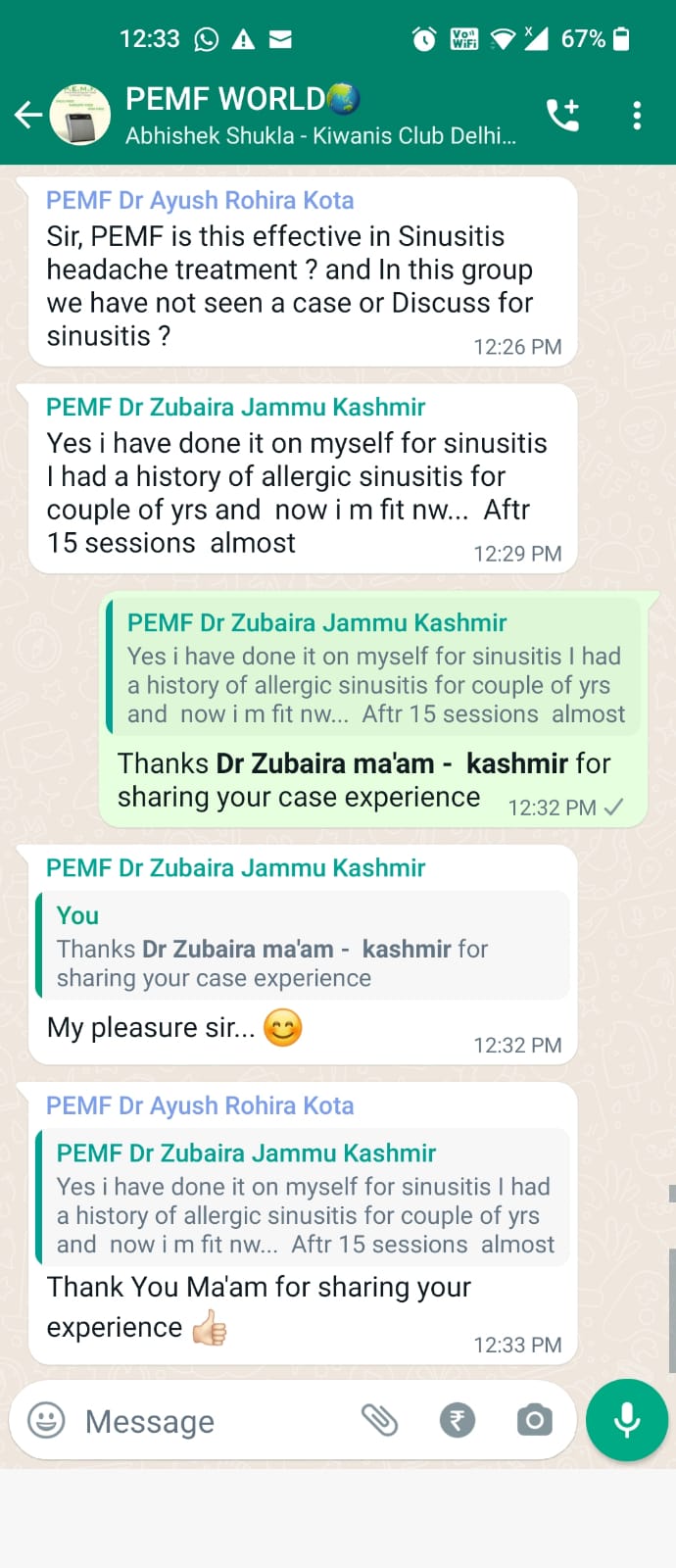Open the emoji picker
The image size is (676, 1568).
click(x=46, y=1420)
